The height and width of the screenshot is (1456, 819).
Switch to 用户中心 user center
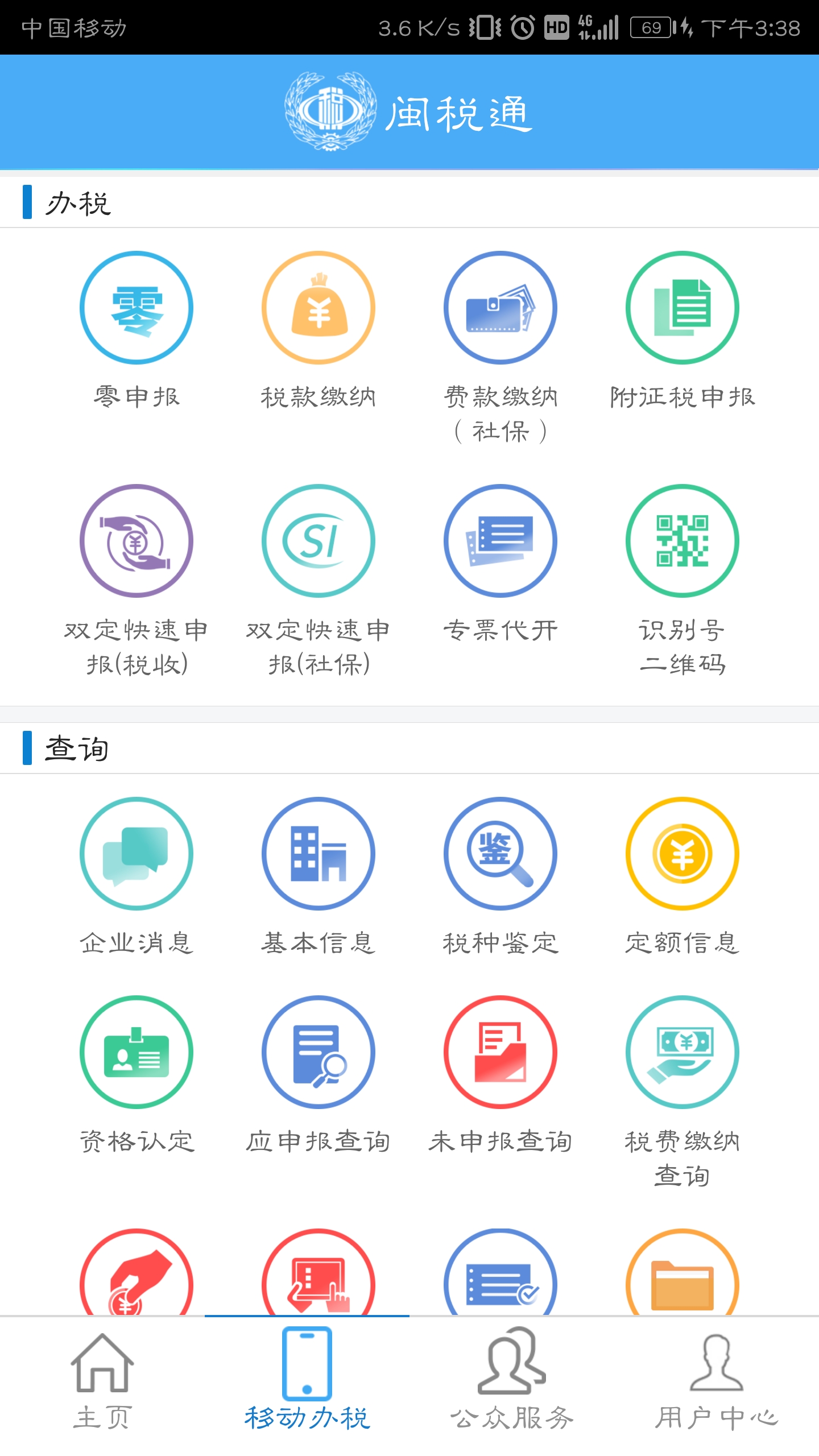(717, 1382)
